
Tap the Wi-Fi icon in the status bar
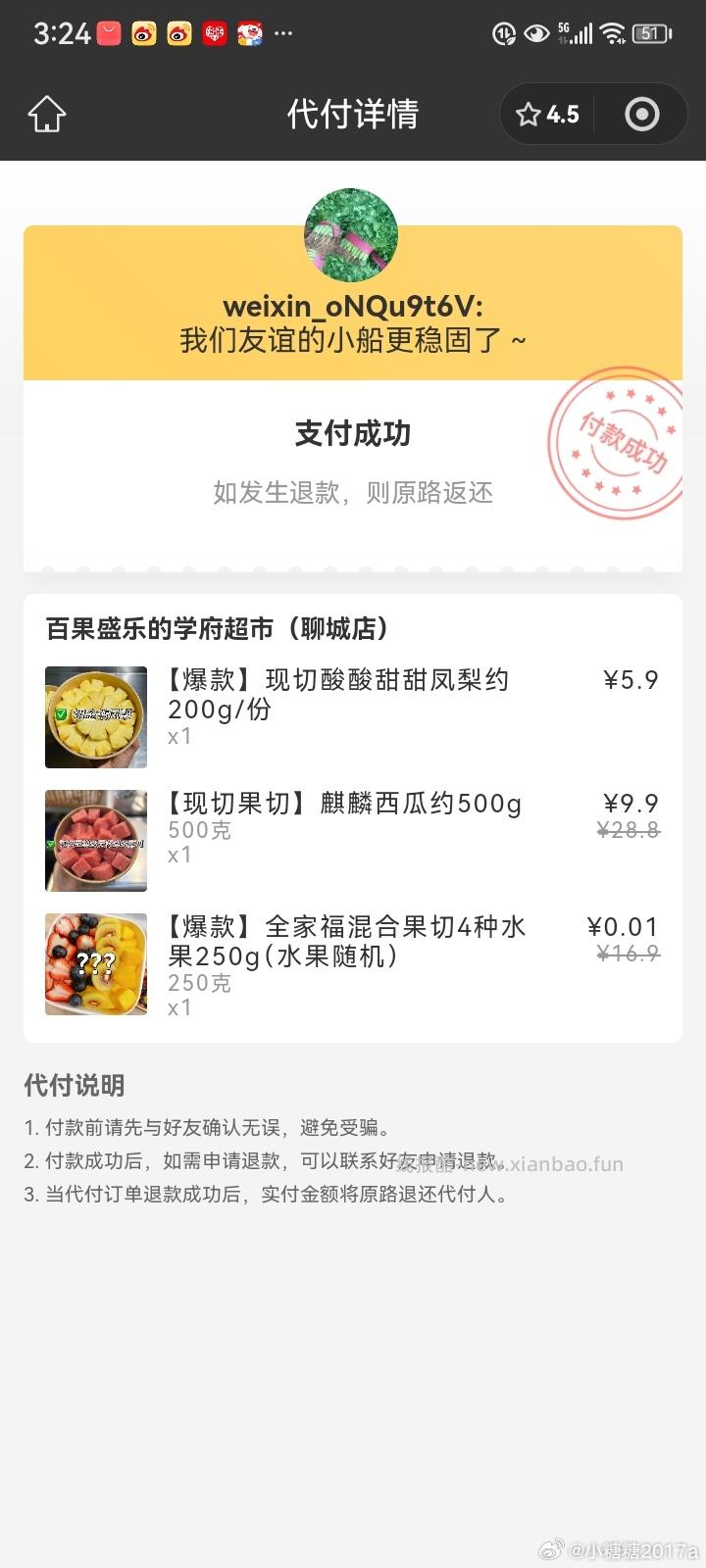pyautogui.click(x=613, y=32)
